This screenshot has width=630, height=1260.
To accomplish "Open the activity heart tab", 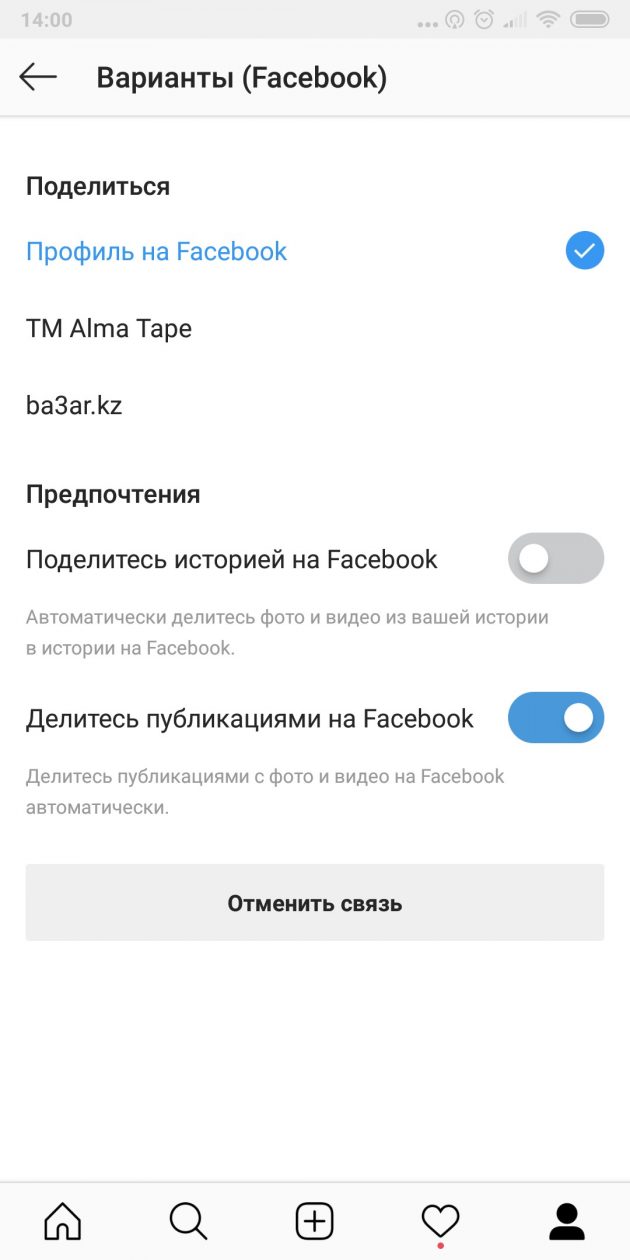I will pos(440,1221).
